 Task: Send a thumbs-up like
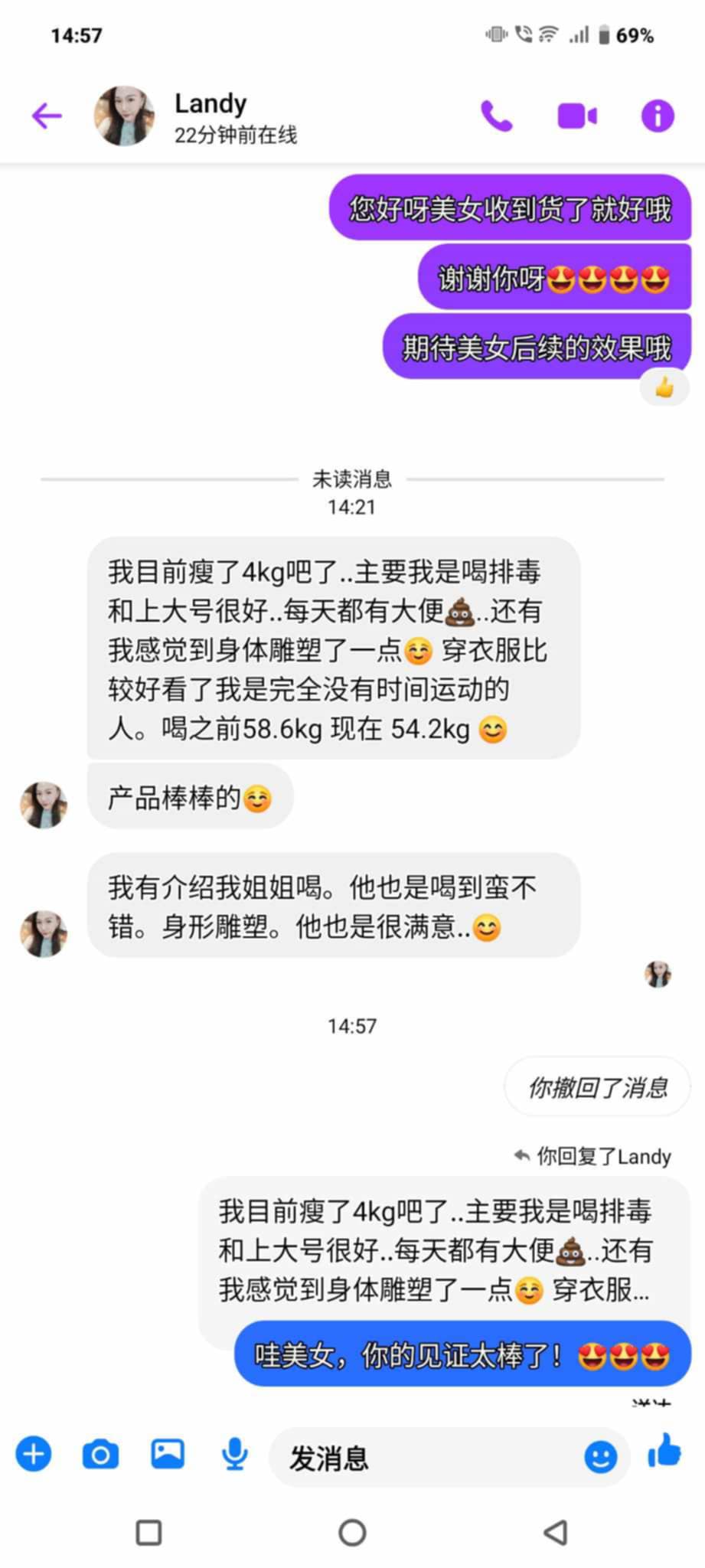point(664,1450)
